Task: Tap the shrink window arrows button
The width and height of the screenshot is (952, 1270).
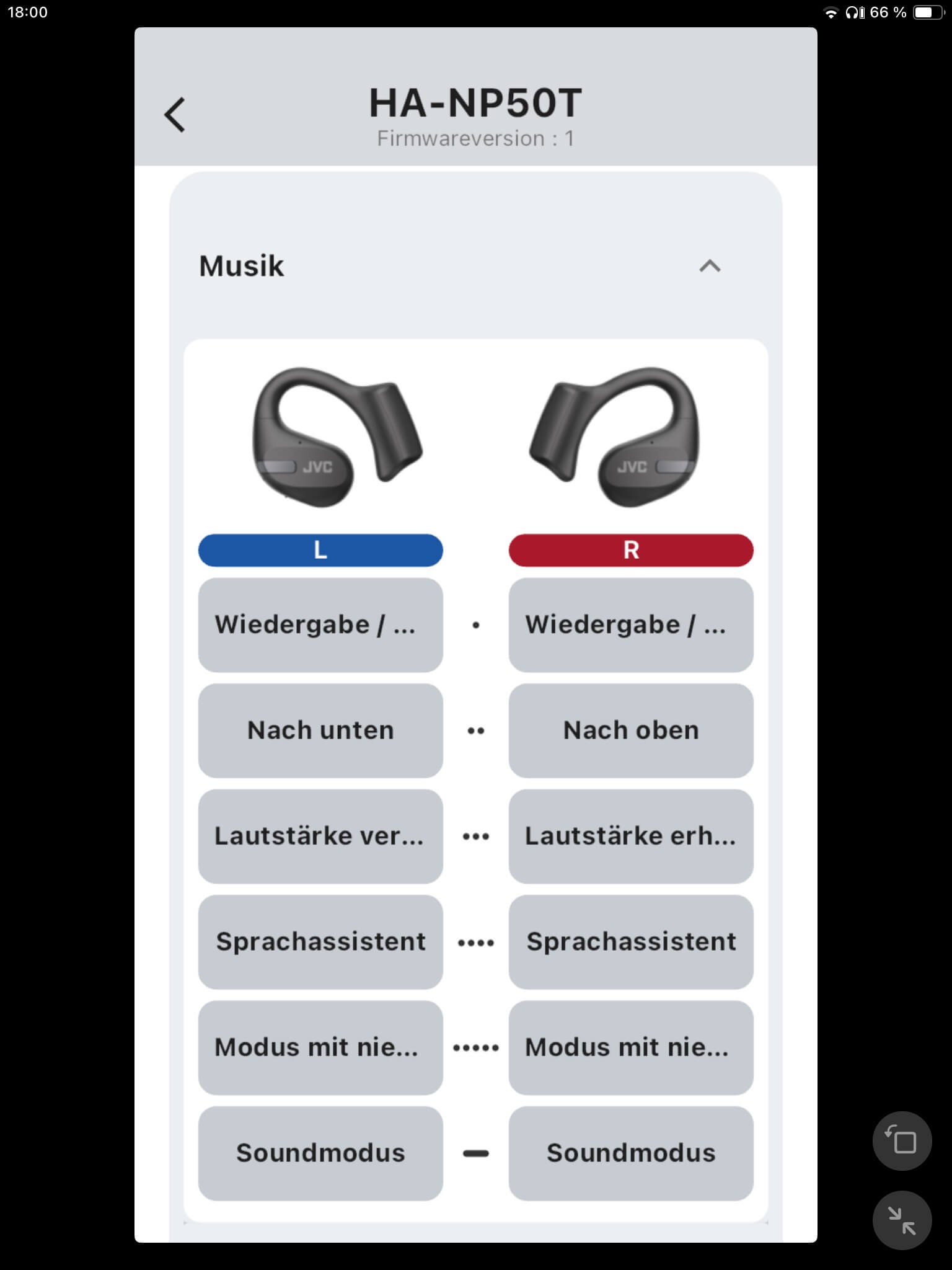Action: click(902, 1220)
